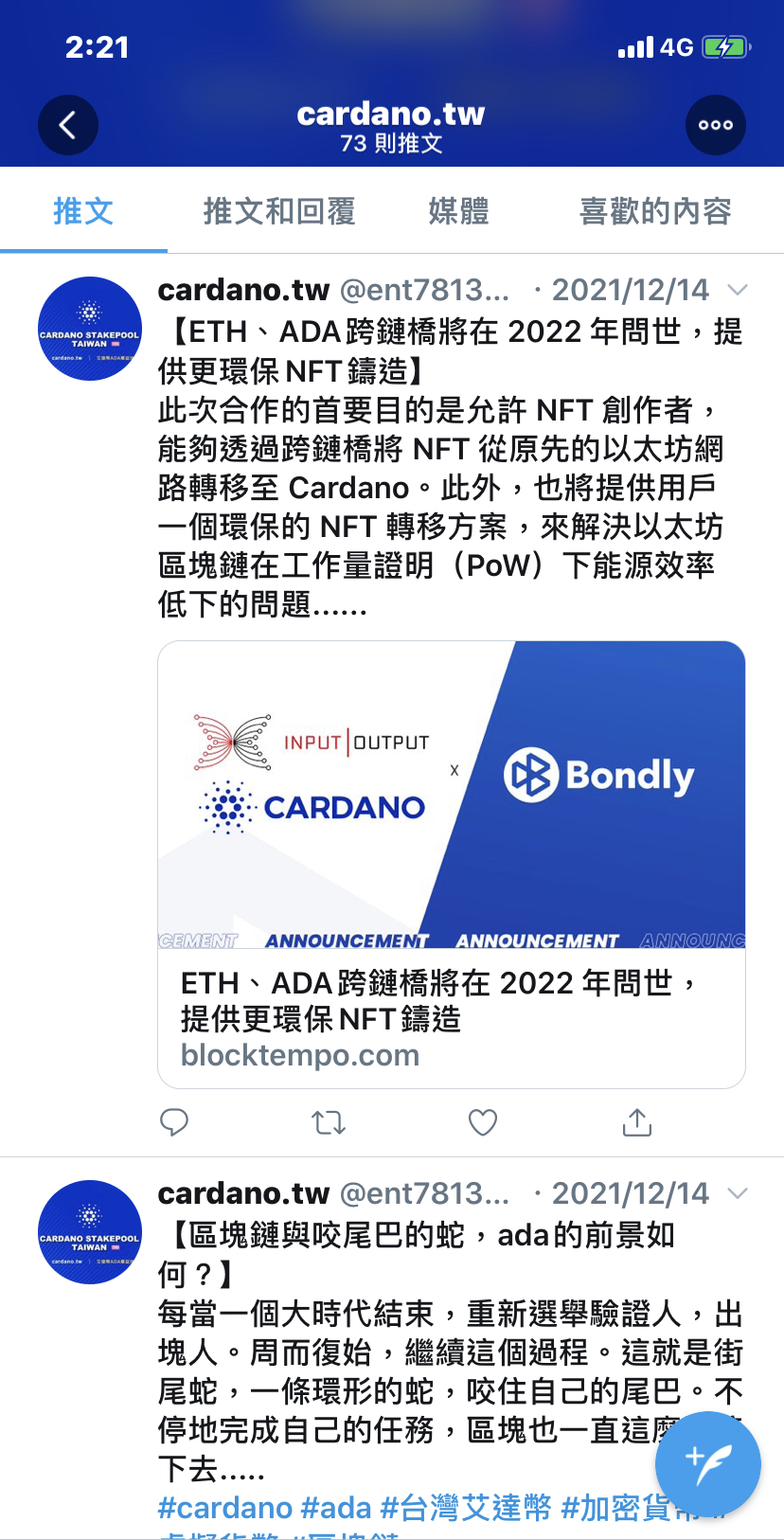The image size is (784, 1540).
Task: Open the blocktempo.com Bondly link card
Action: pos(451,864)
